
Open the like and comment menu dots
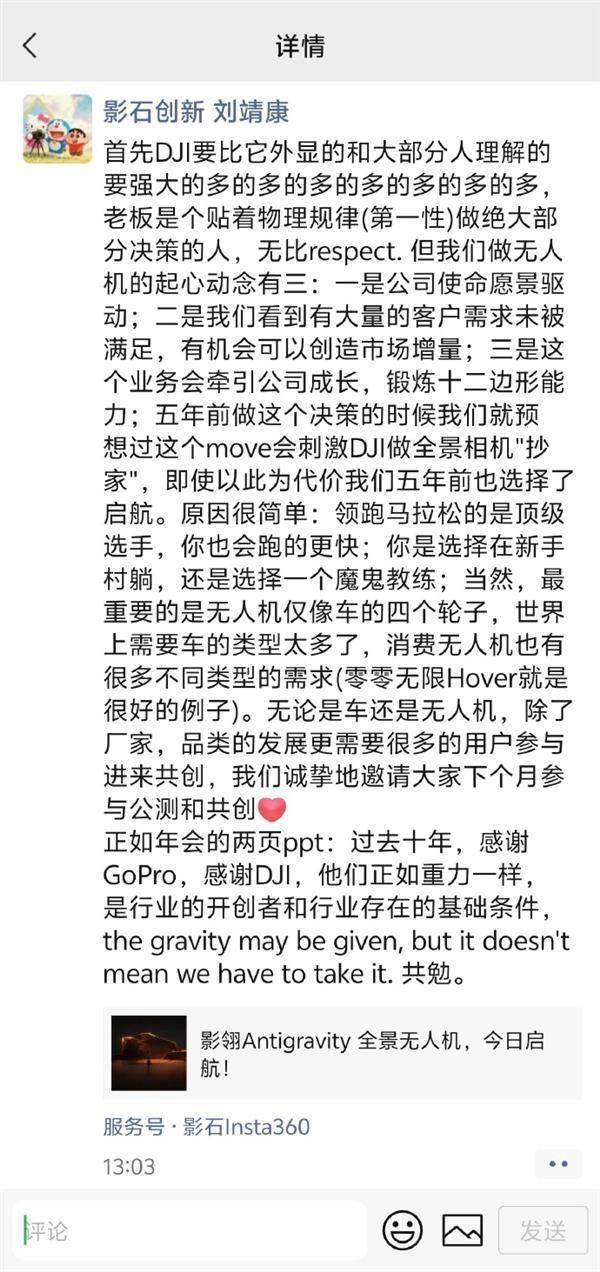coord(558,1164)
